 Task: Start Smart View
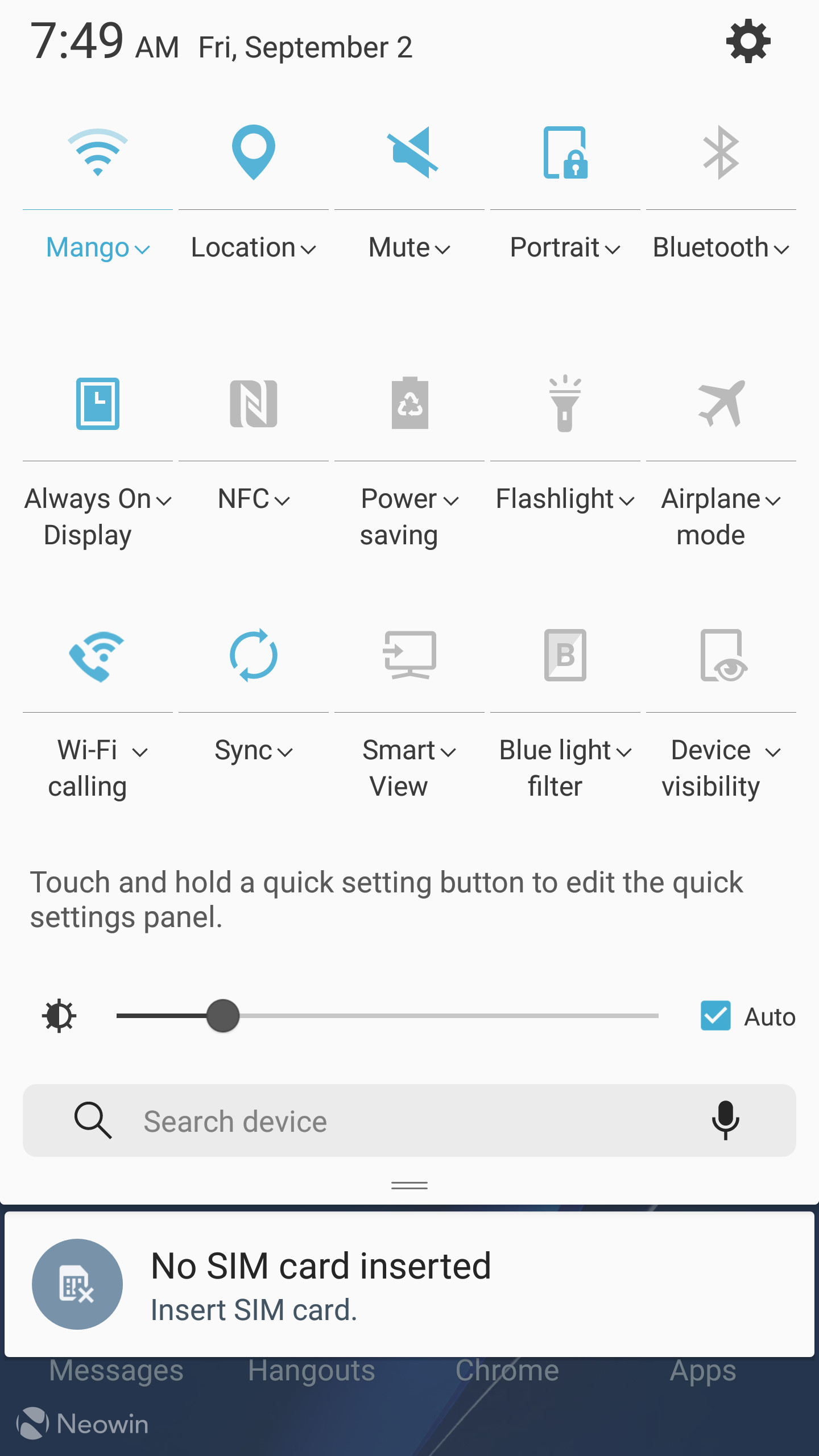pos(409,655)
